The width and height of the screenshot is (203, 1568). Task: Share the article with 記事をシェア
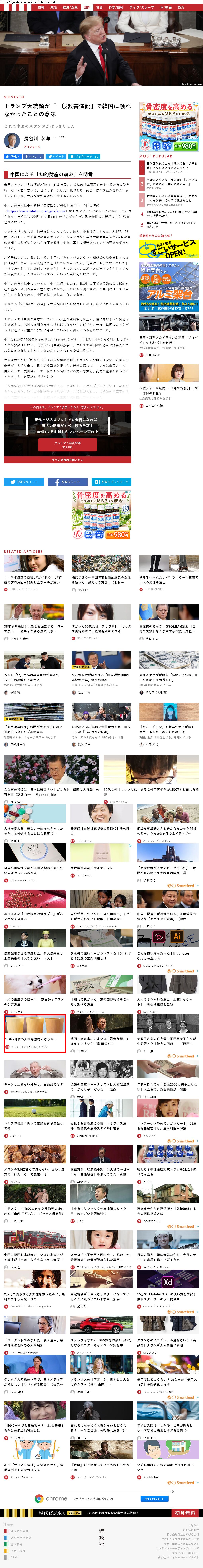tap(67, 482)
